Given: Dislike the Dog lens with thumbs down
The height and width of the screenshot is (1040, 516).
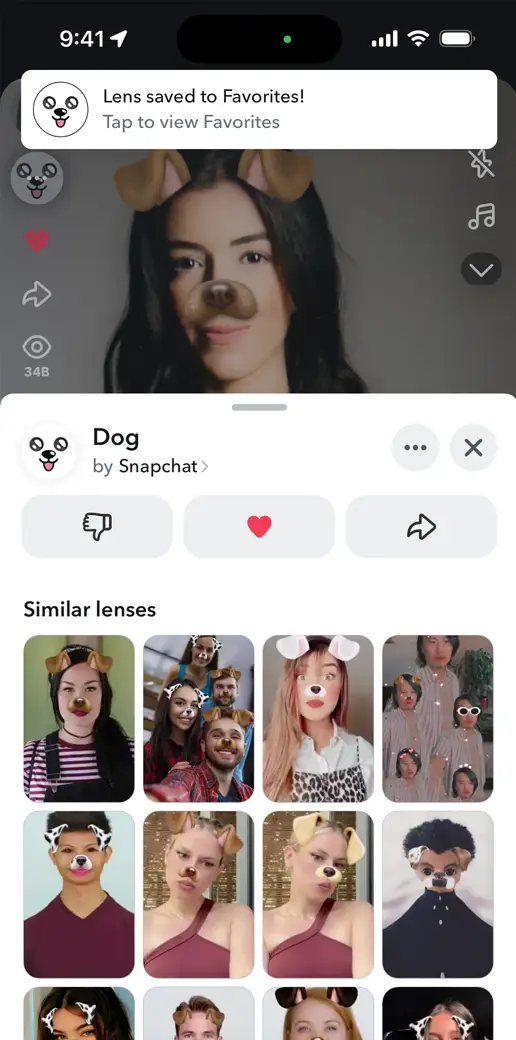Looking at the screenshot, I should pos(97,527).
